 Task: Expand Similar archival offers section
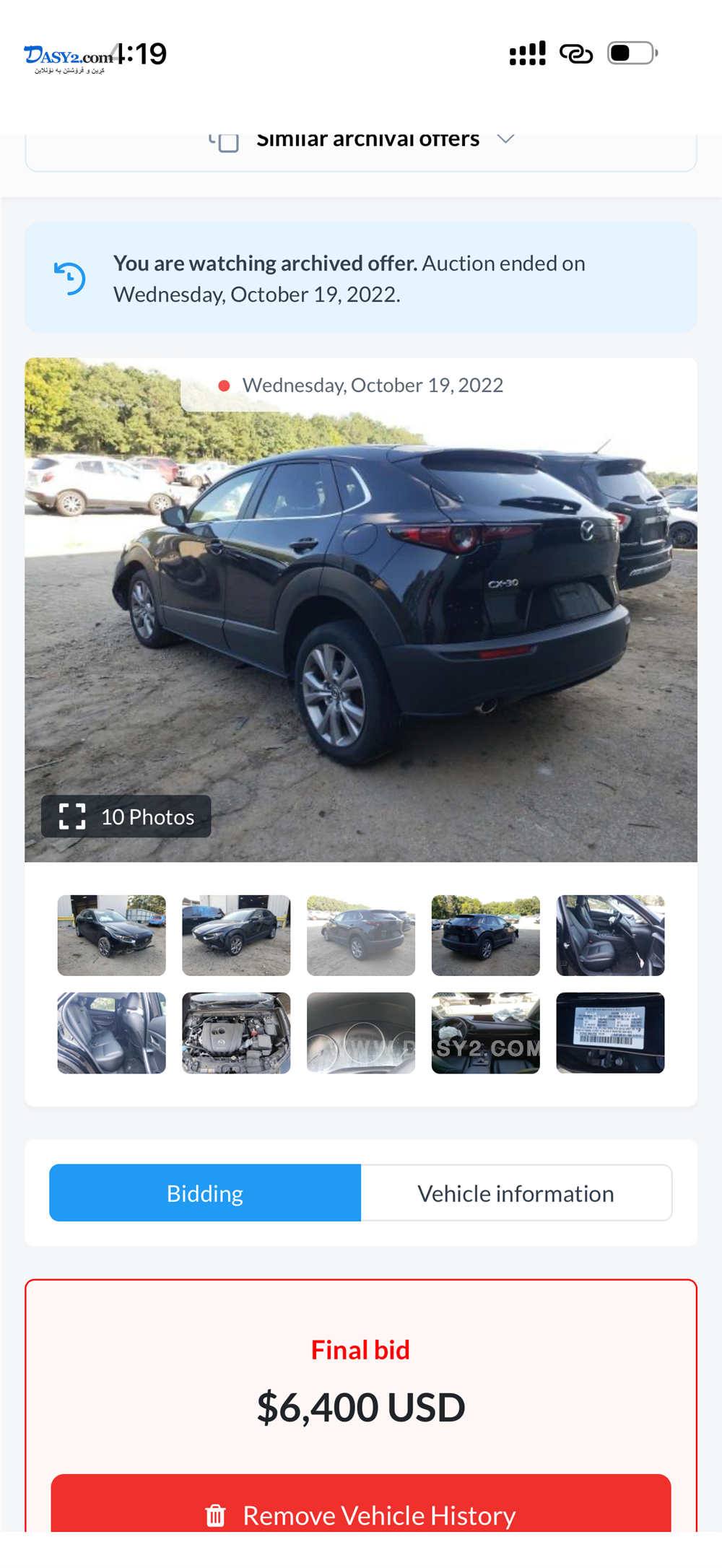pos(368,139)
